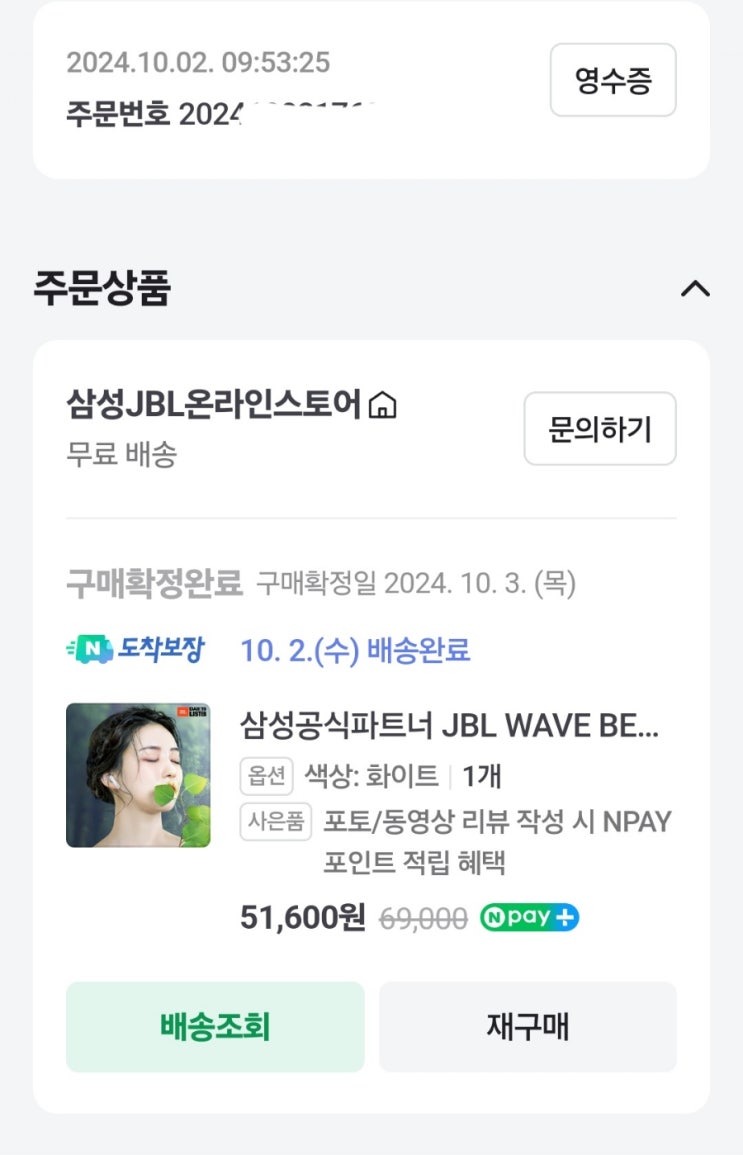
Task: Reorder the item with 재구매
Action: coord(527,1026)
